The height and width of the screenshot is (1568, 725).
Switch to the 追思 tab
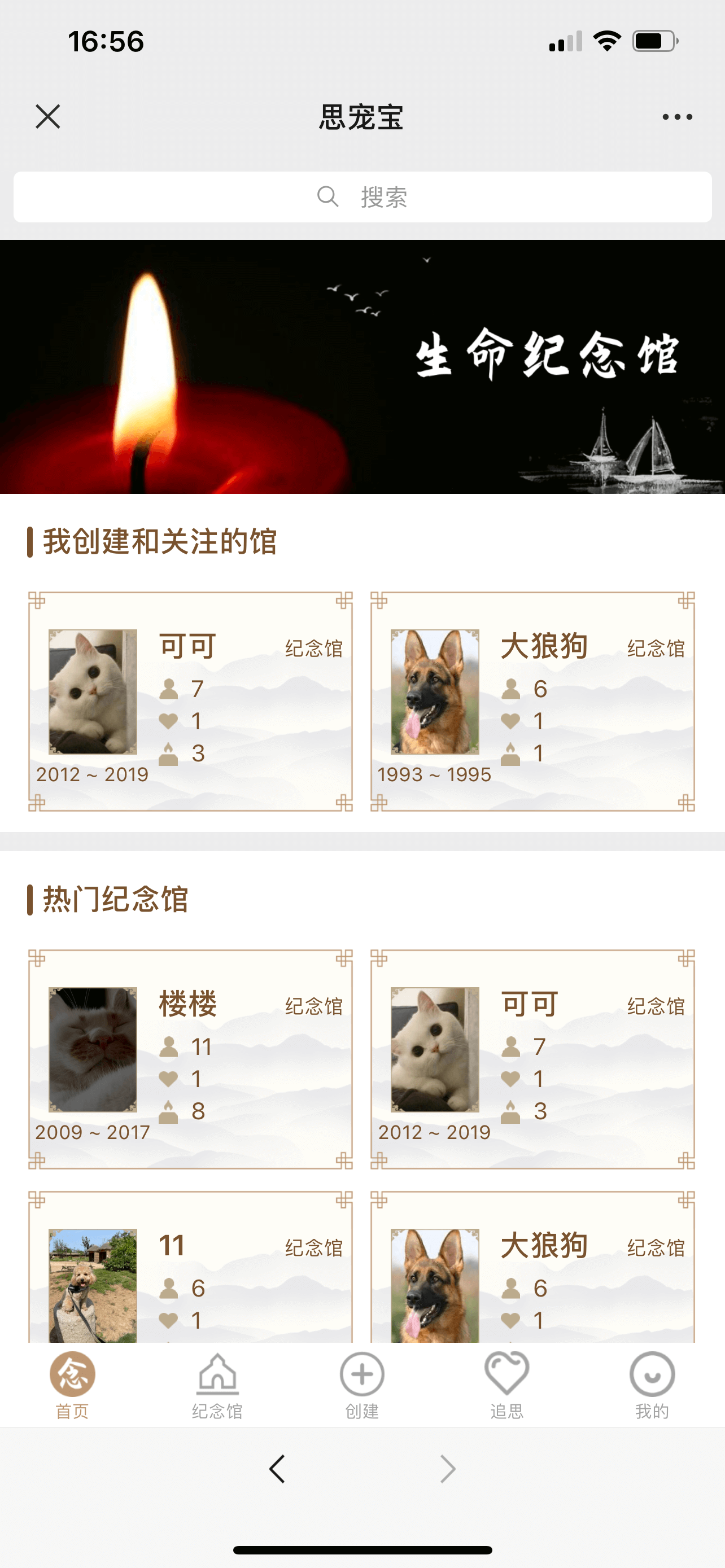point(506,1383)
